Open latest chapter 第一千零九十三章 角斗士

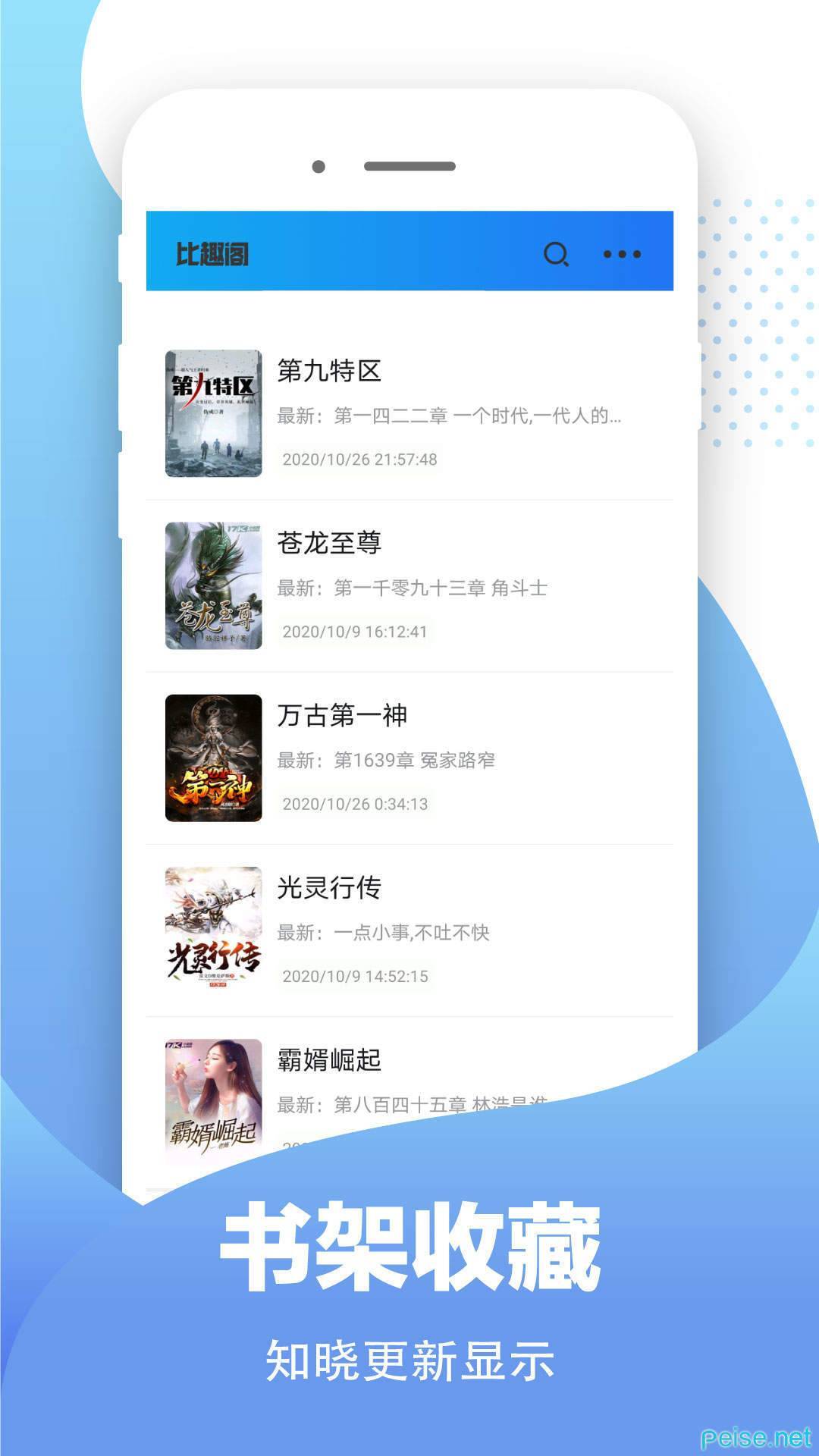click(x=416, y=588)
